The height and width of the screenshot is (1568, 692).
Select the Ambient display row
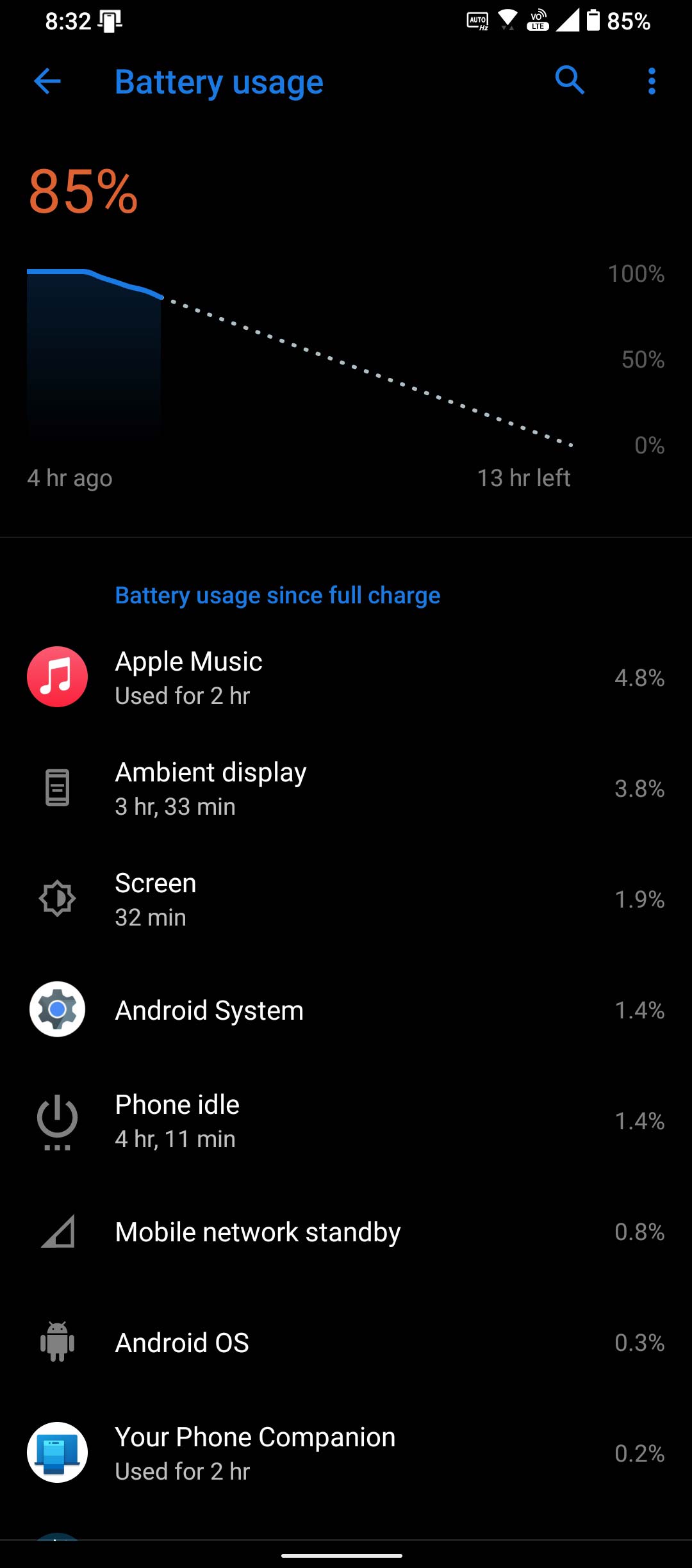click(346, 788)
